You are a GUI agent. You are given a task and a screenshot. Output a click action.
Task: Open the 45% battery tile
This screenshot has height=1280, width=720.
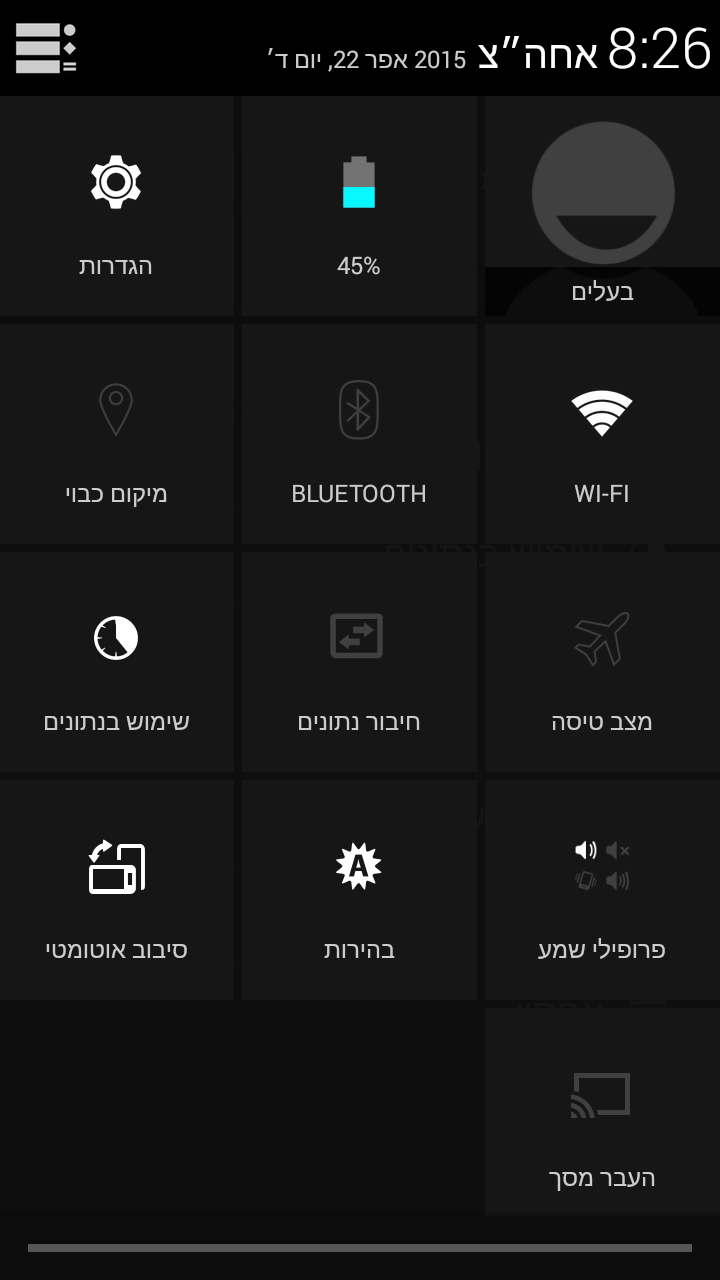pos(358,207)
